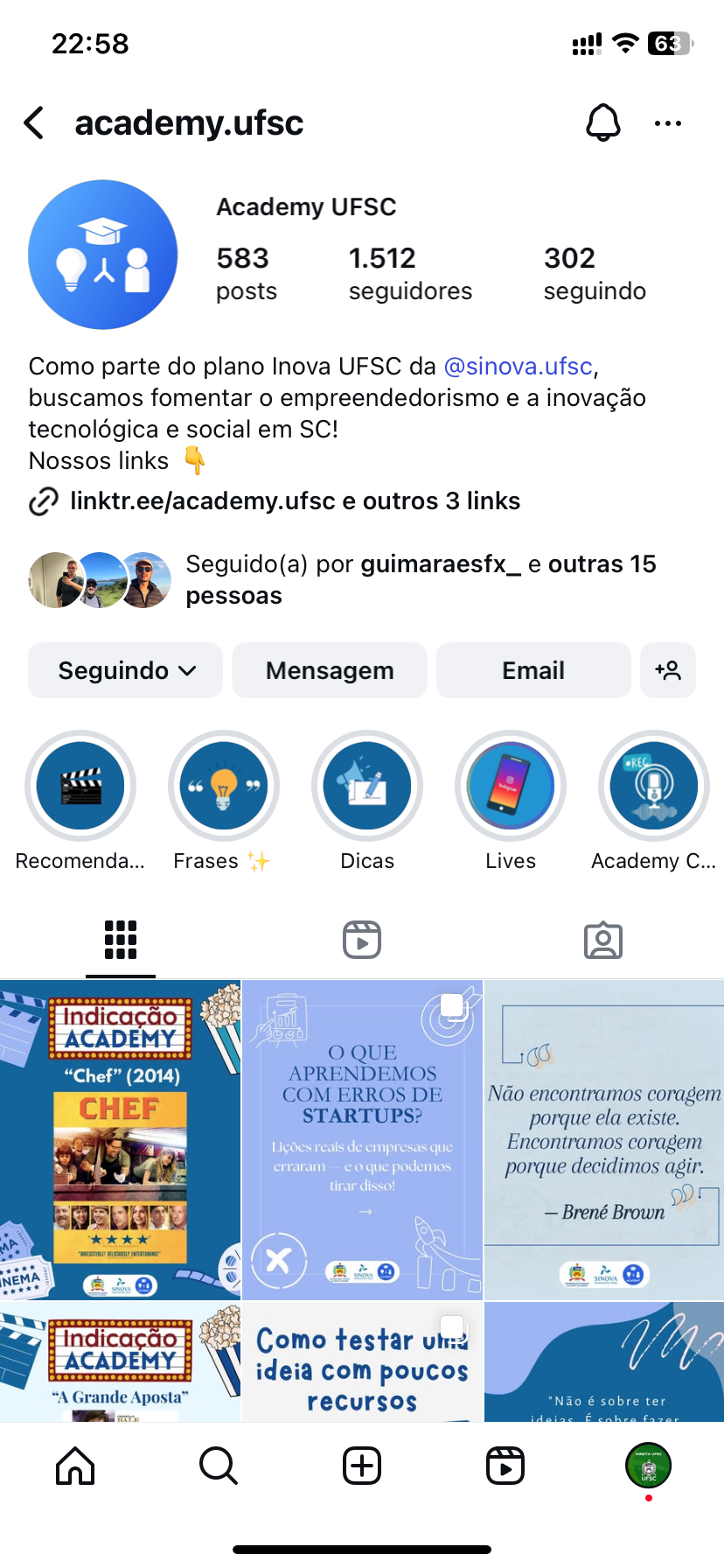
Task: Open the startup errors carousel post
Action: (x=362, y=1139)
